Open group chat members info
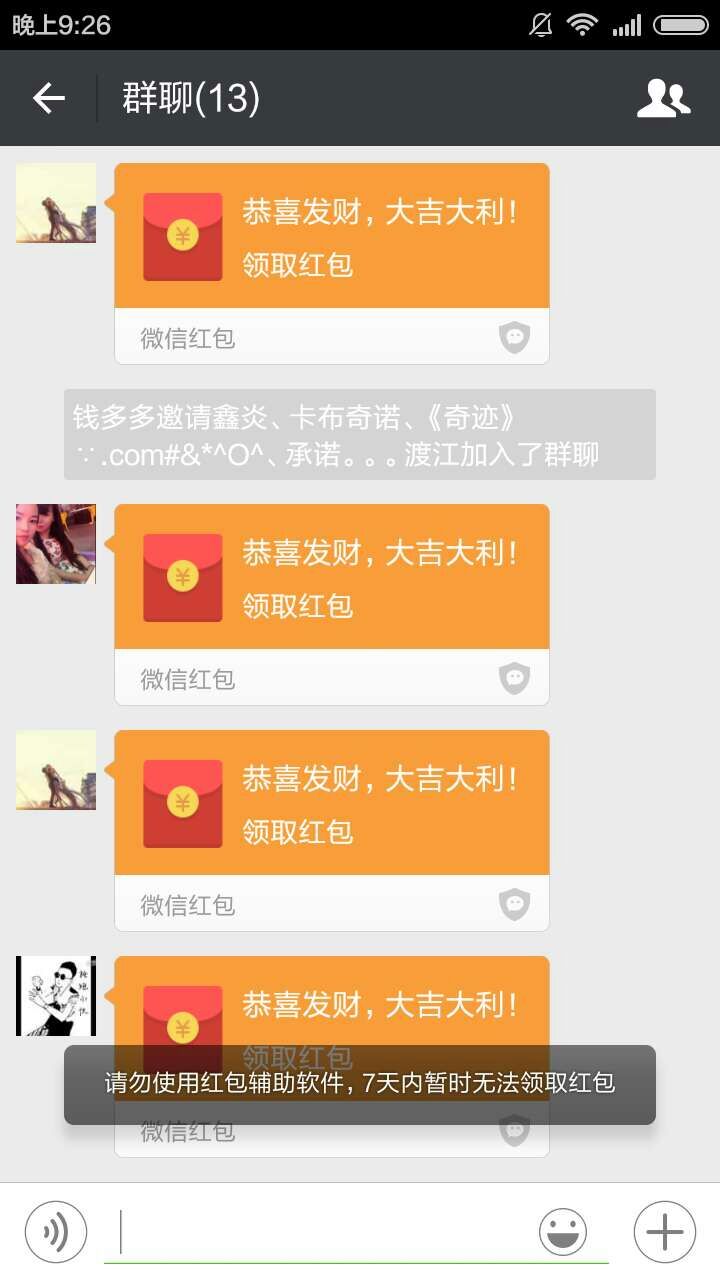720x1280 pixels. tap(663, 98)
